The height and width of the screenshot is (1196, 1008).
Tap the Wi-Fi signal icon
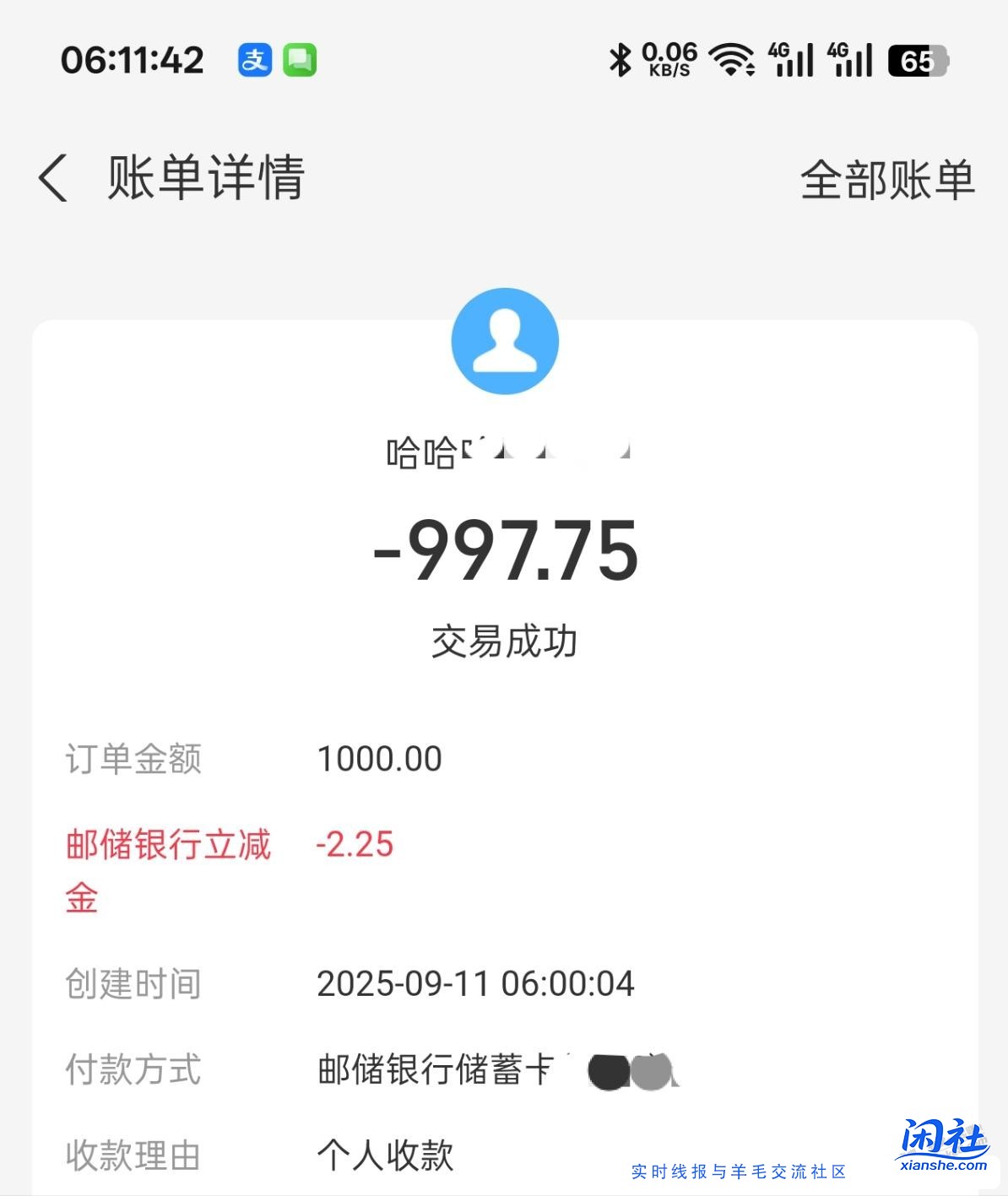click(x=731, y=60)
